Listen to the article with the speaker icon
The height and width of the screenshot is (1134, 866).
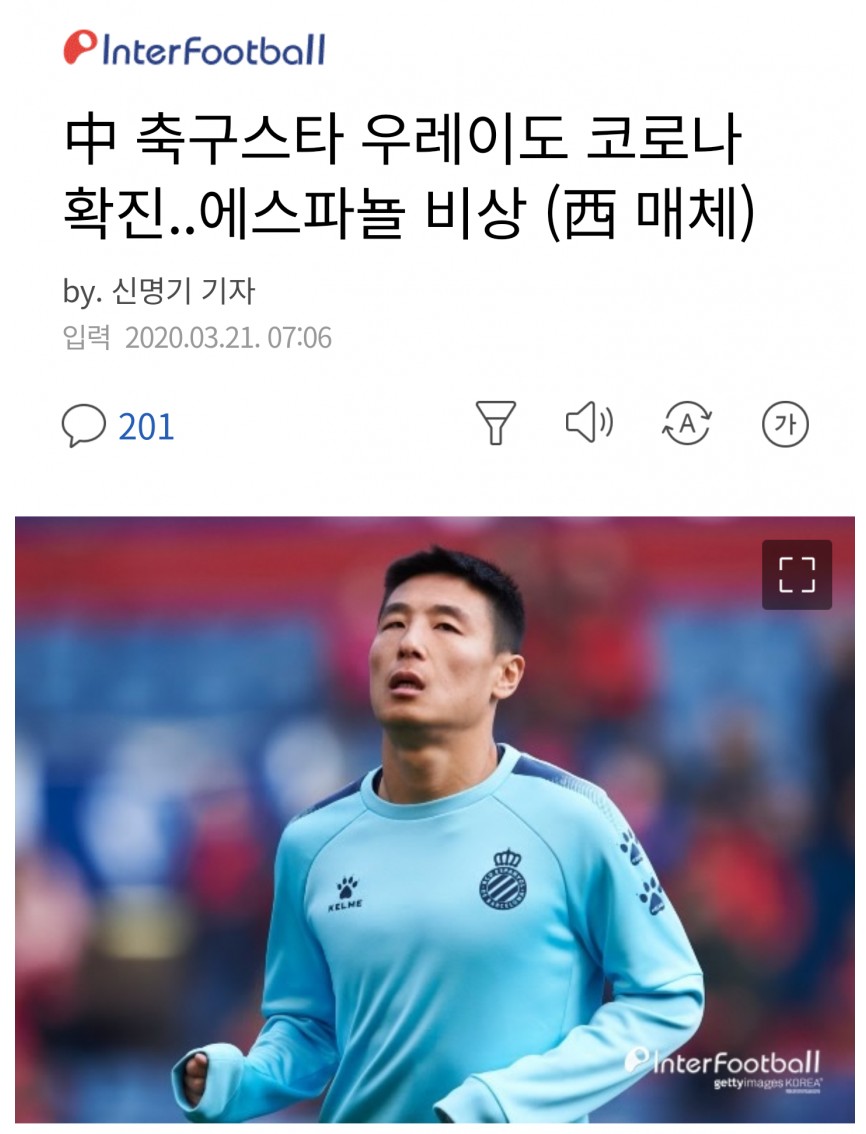tap(589, 422)
